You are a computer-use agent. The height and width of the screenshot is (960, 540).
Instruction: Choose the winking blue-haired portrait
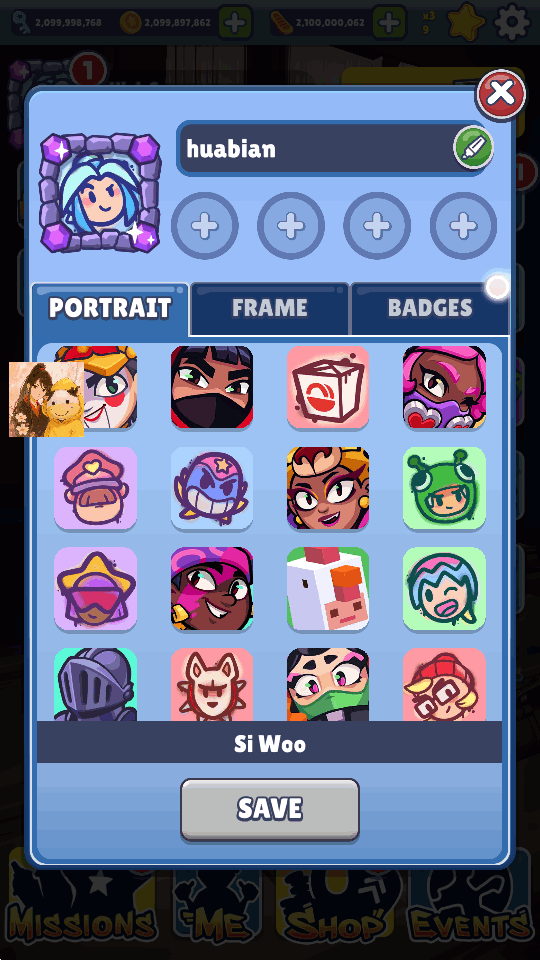click(444, 589)
